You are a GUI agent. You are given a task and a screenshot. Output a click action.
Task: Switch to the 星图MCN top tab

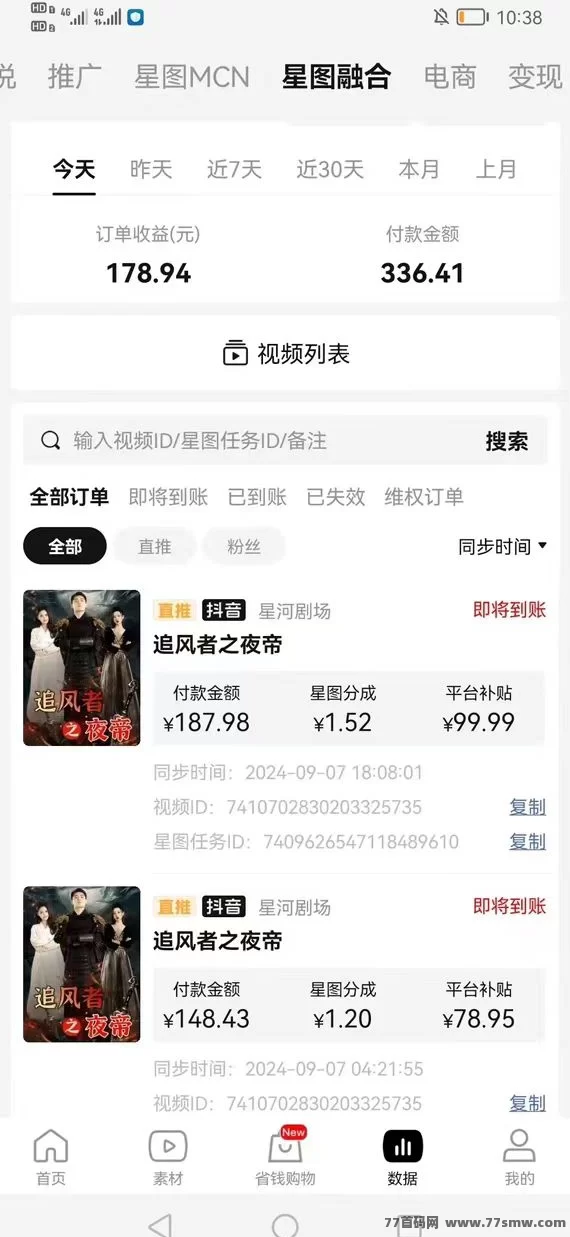pyautogui.click(x=192, y=77)
